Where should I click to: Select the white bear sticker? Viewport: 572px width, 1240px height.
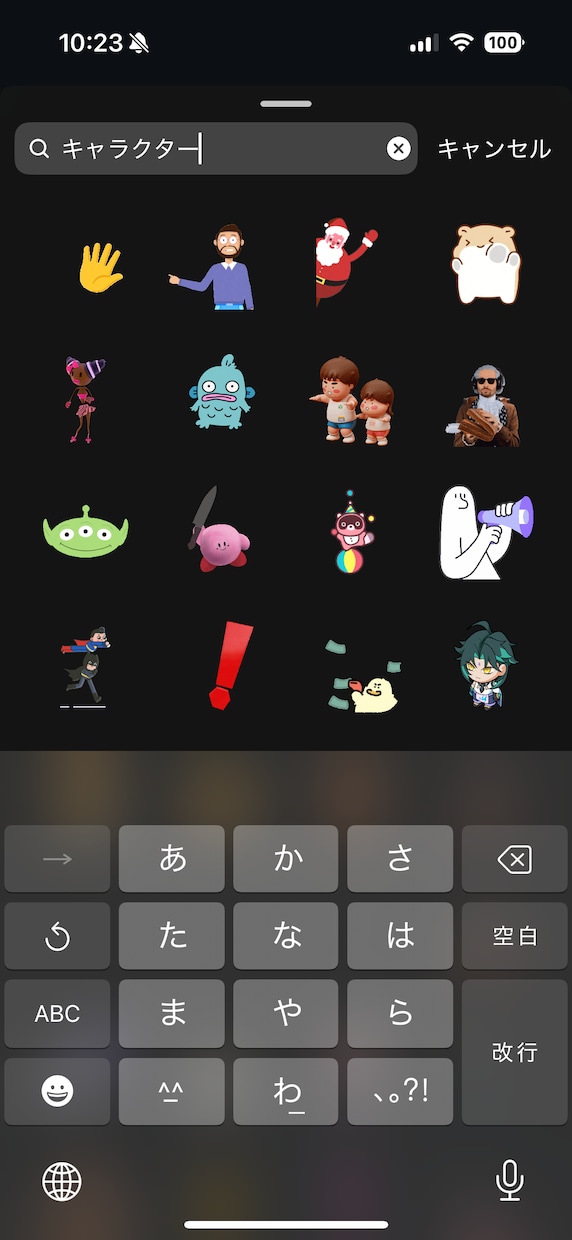point(486,263)
